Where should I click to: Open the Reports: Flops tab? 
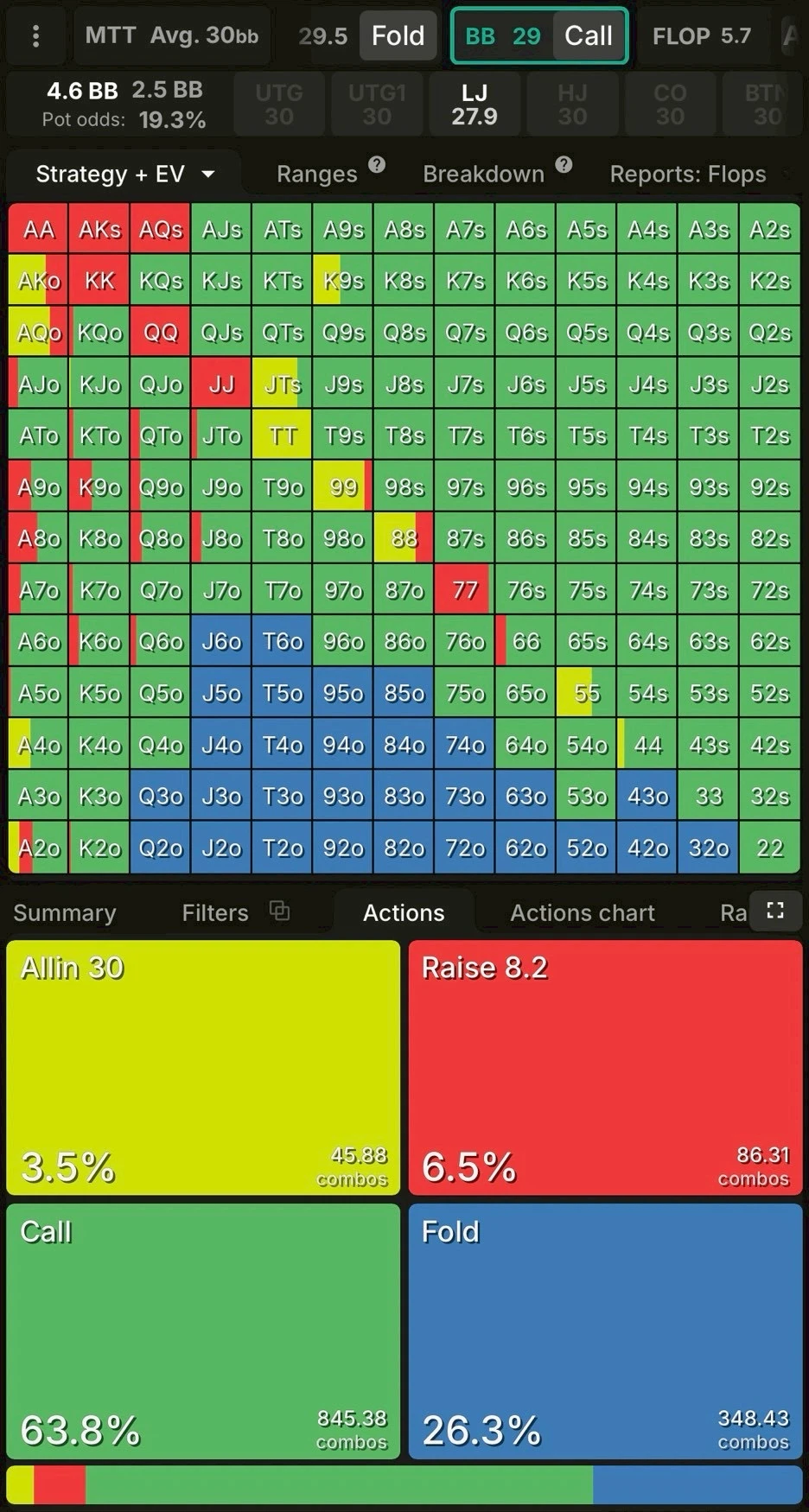point(687,175)
